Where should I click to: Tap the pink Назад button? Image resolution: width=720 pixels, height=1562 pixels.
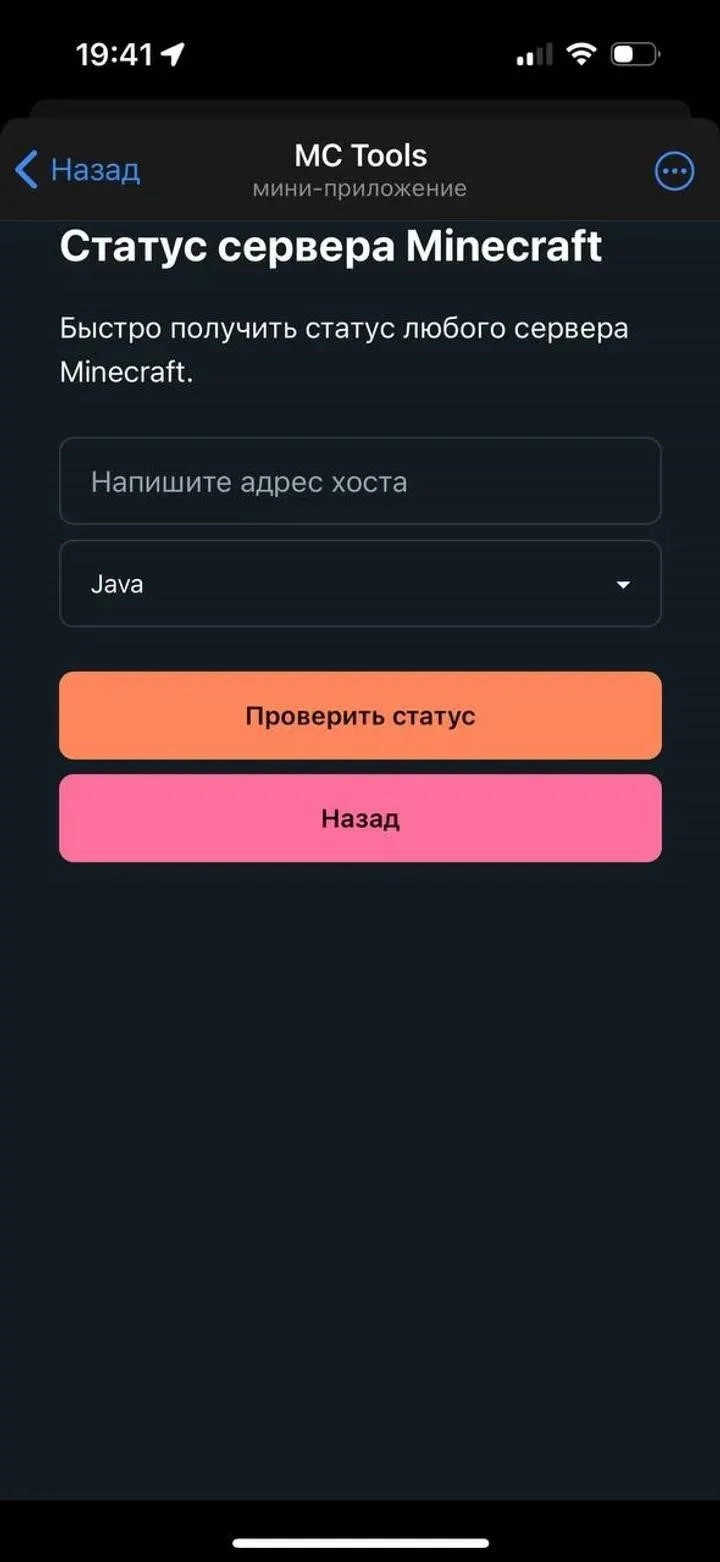pyautogui.click(x=360, y=818)
